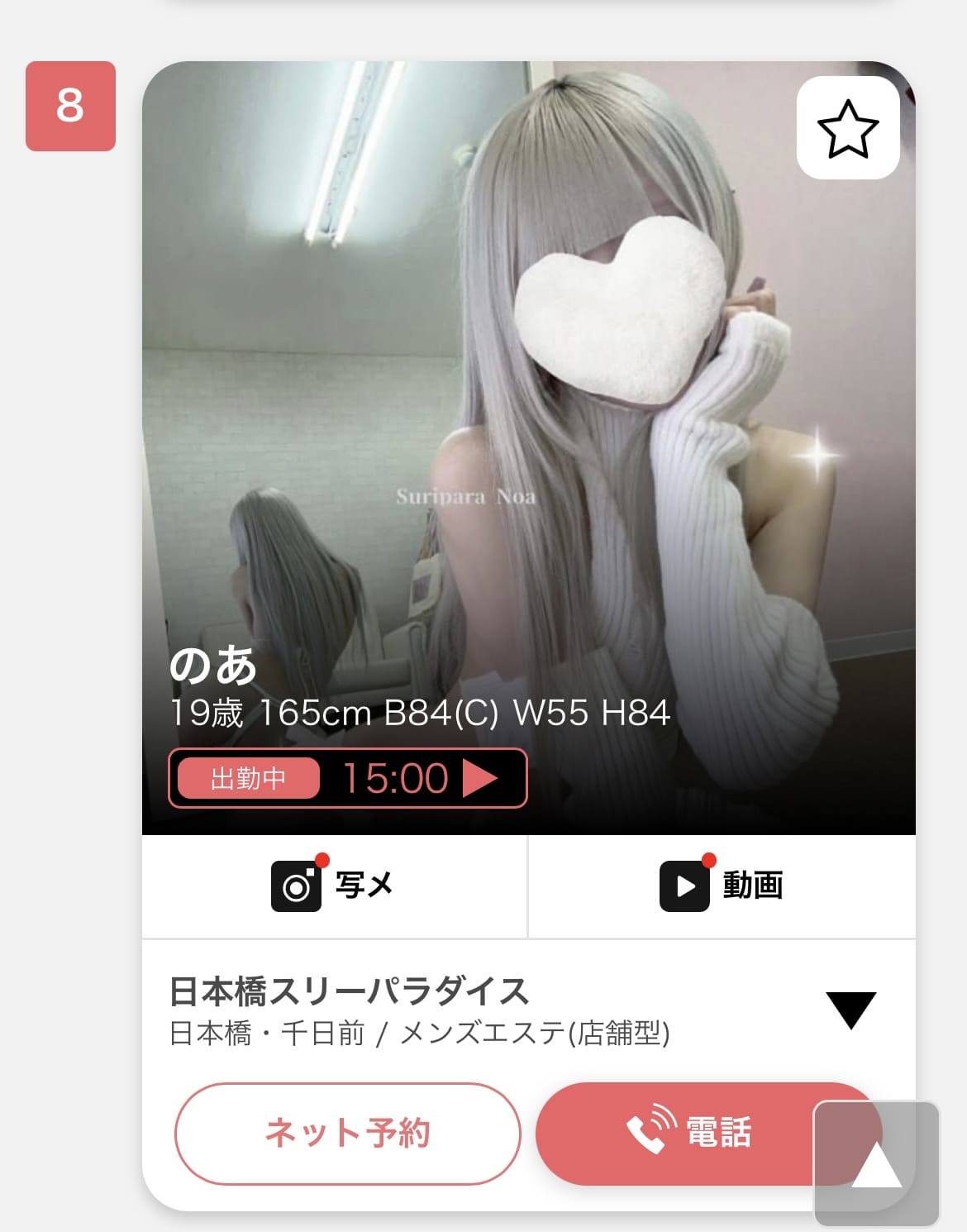
Task: Click the 15:00 schedule indicator
Action: (396, 778)
